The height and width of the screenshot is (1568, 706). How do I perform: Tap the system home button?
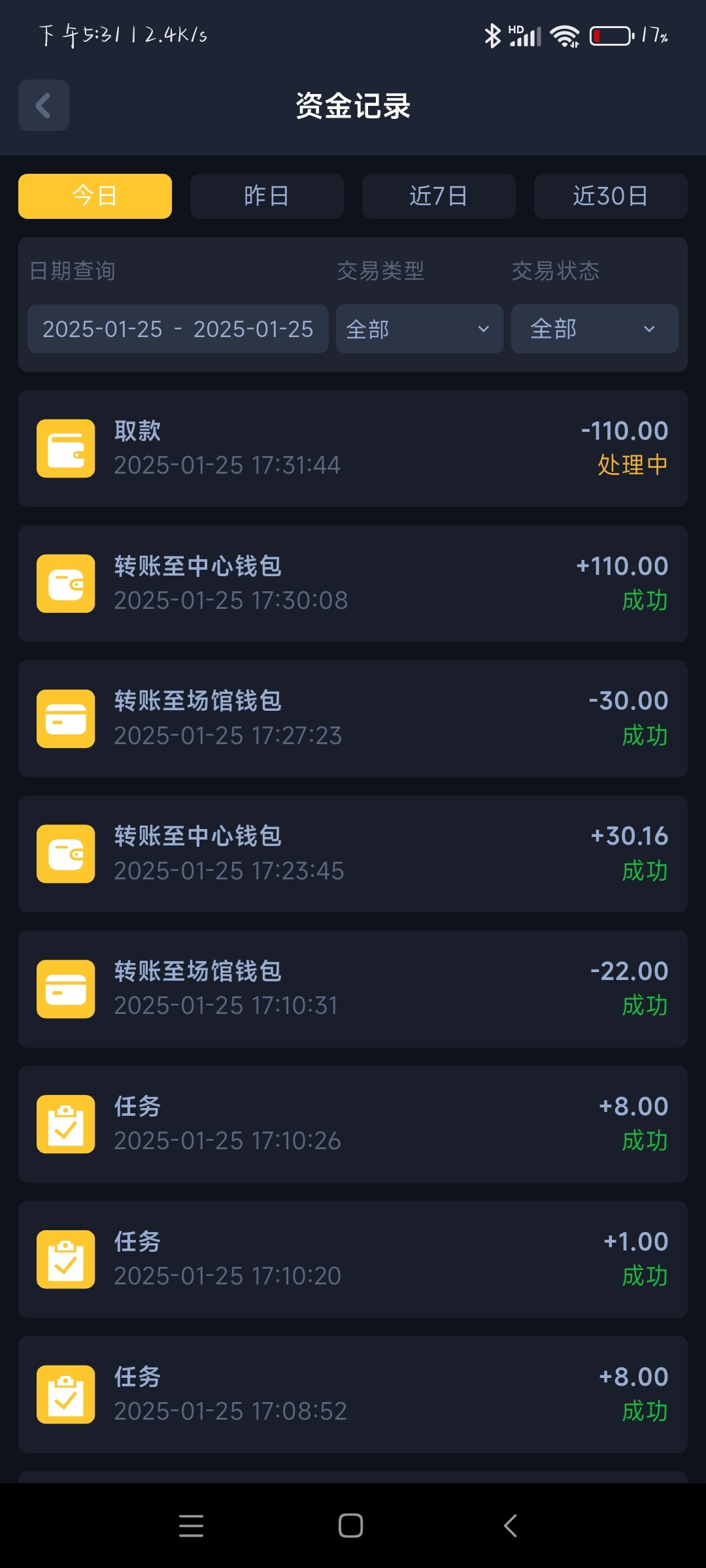tap(351, 1526)
